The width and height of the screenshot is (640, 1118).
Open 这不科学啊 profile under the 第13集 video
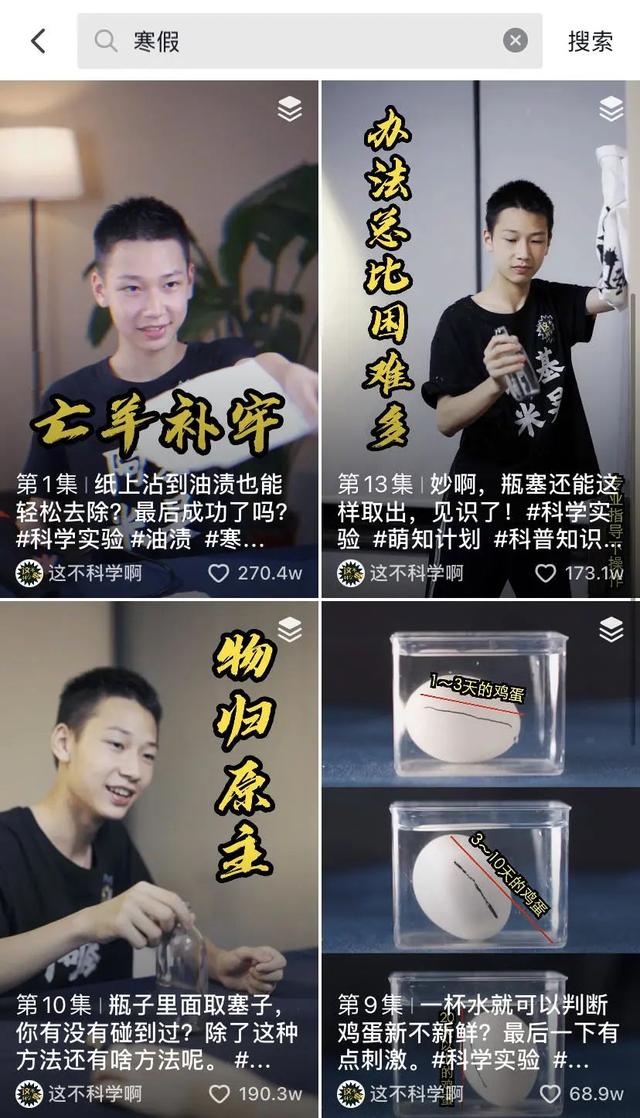pyautogui.click(x=400, y=574)
